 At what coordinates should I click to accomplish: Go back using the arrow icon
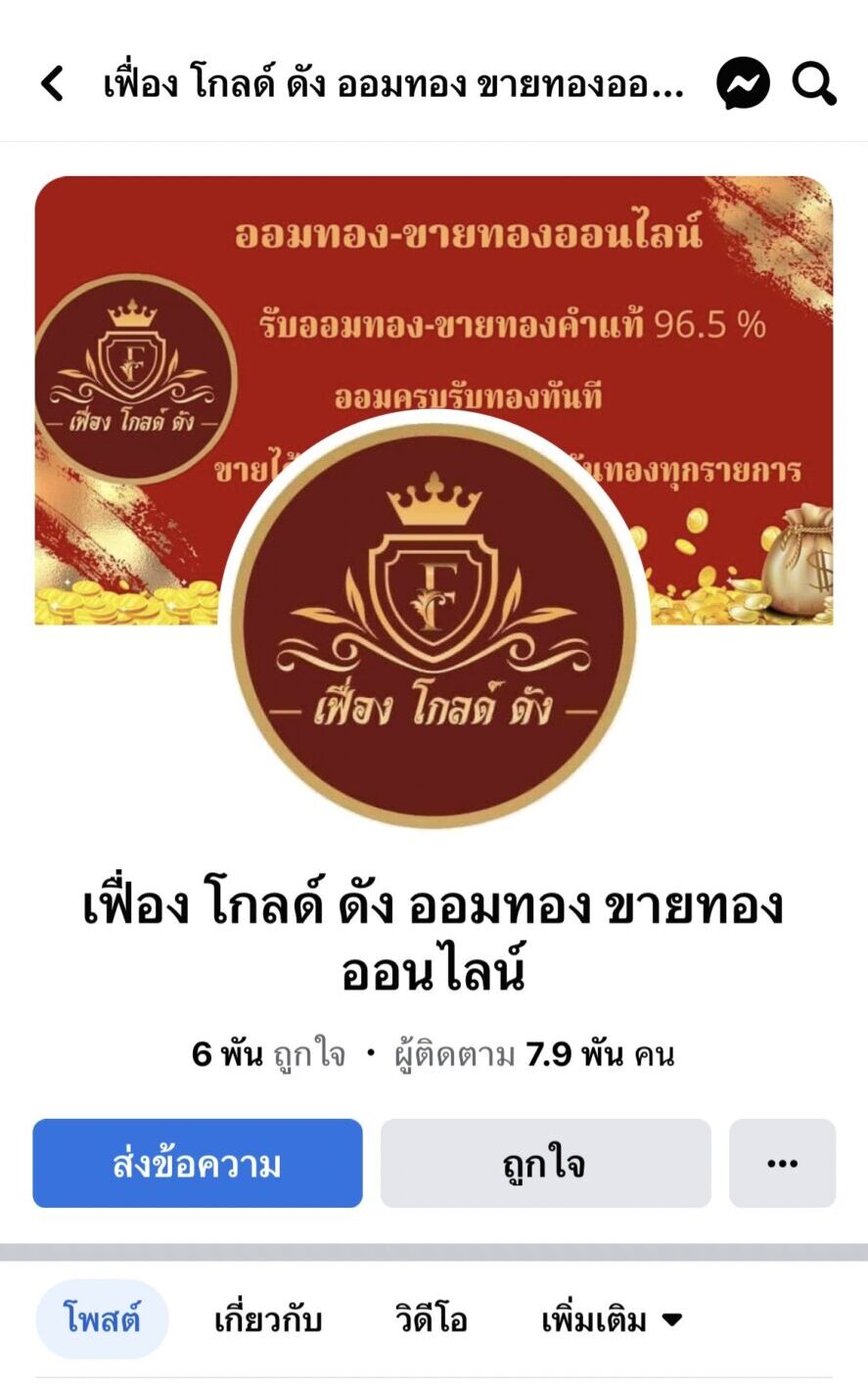53,84
